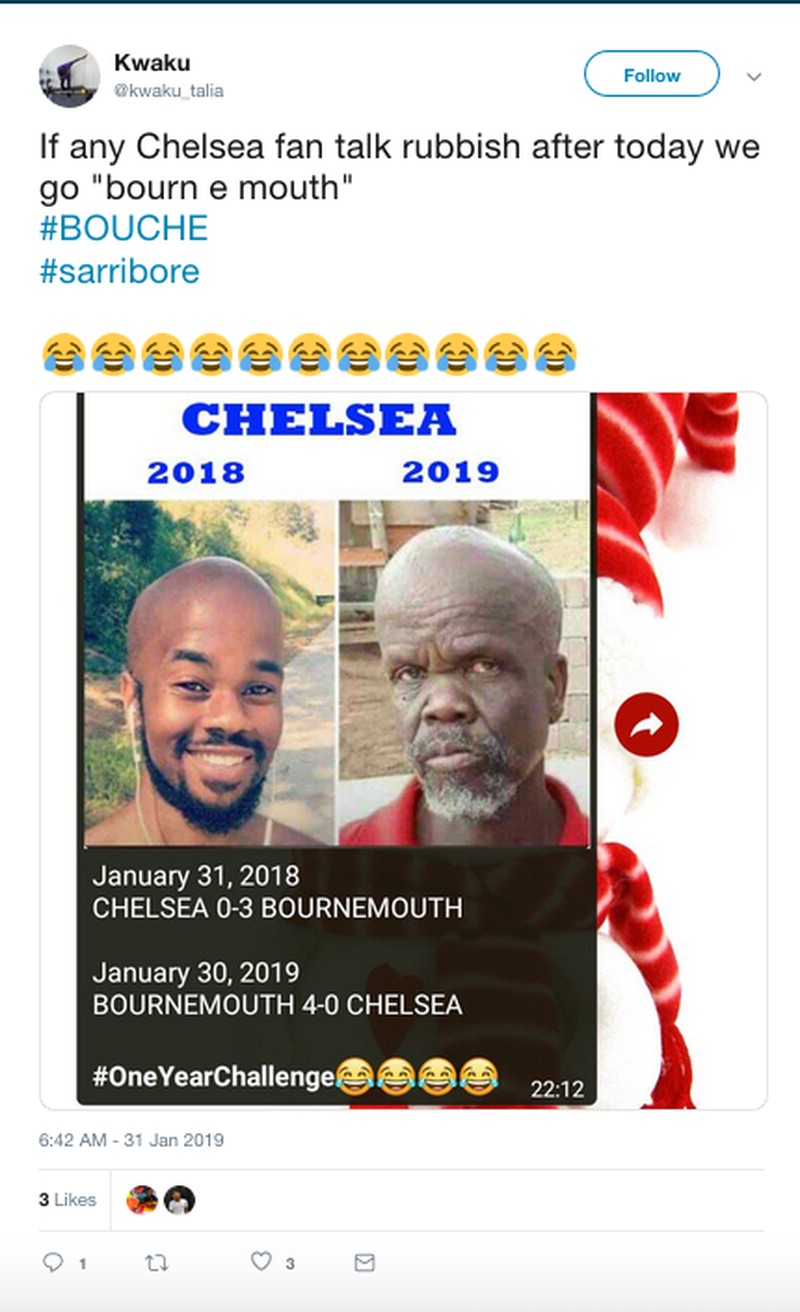Viewport: 800px width, 1312px height.
Task: Send tweet via direct message envelope
Action: tap(365, 1263)
